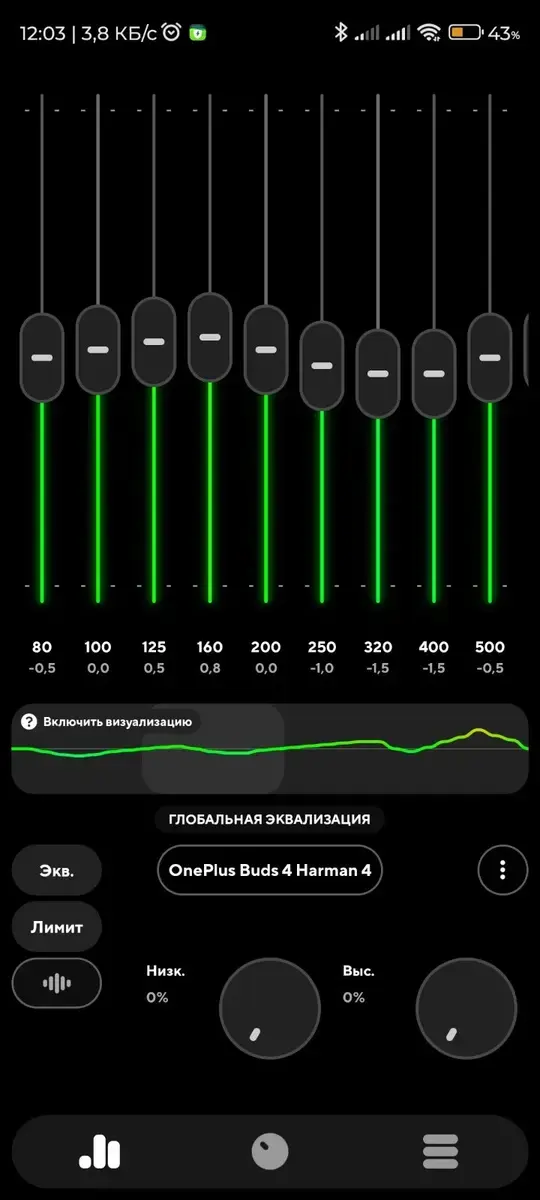Tap the sound waveform button
This screenshot has width=540, height=1200.
point(57,983)
